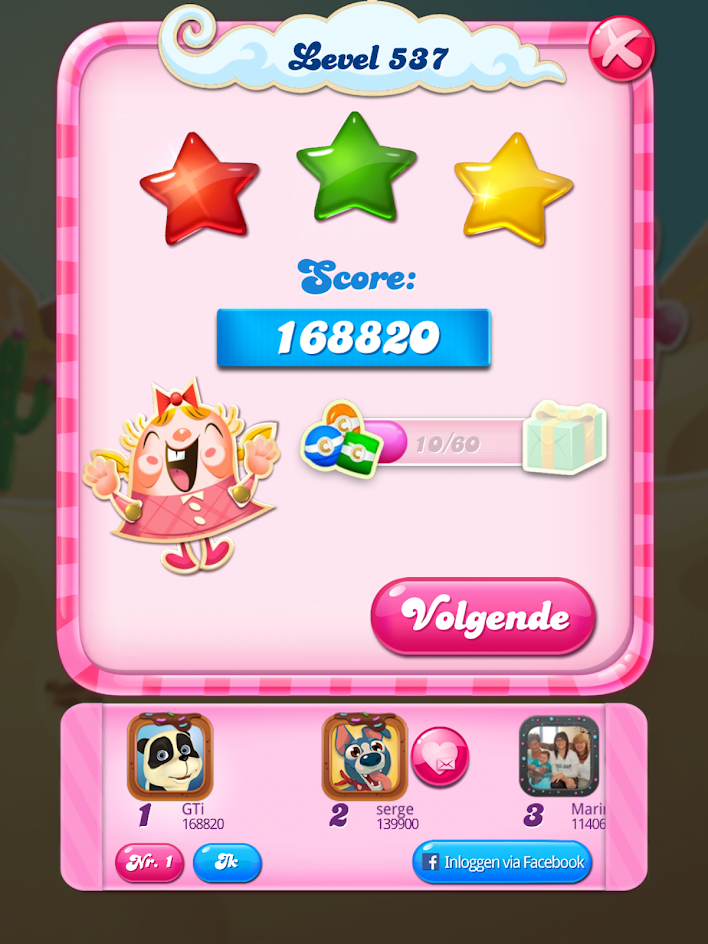708x944 pixels.
Task: Continue with the Volgende button
Action: pos(483,616)
